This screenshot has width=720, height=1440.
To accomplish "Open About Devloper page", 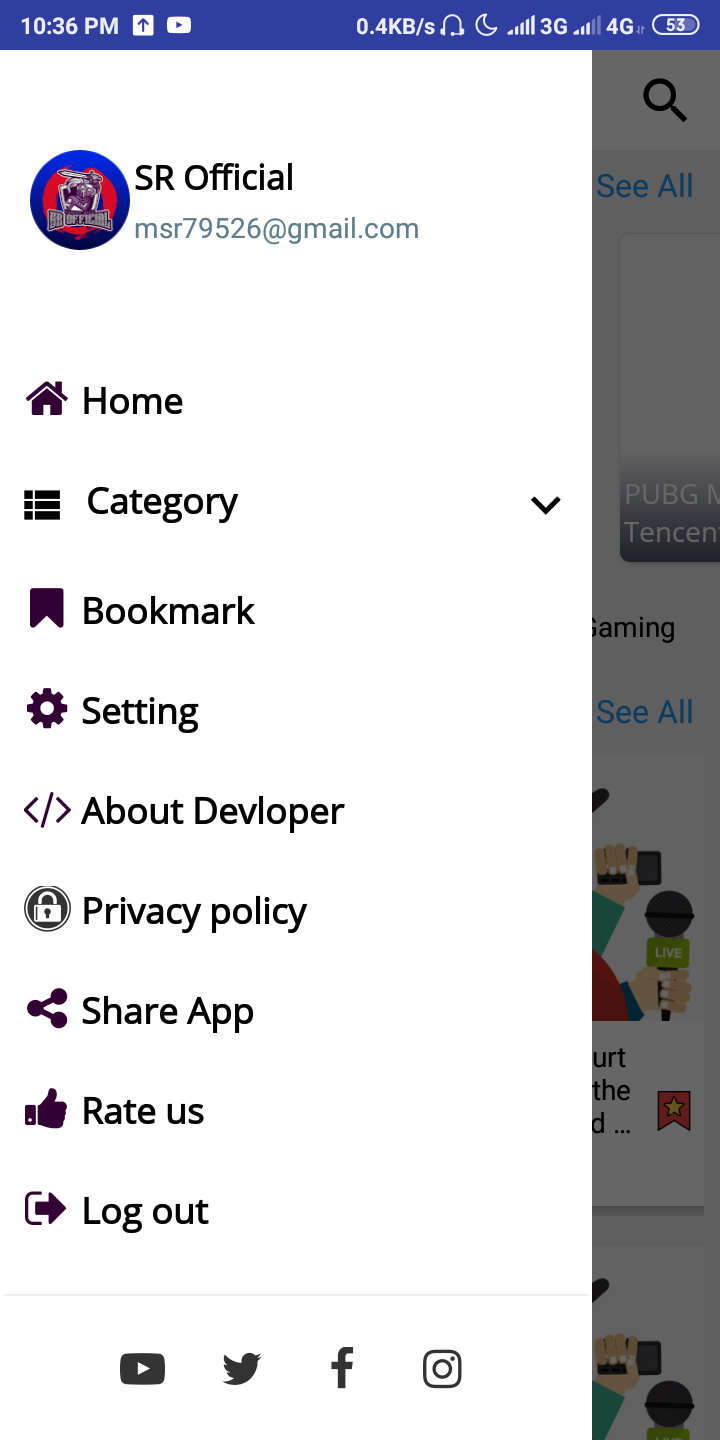I will [x=296, y=811].
